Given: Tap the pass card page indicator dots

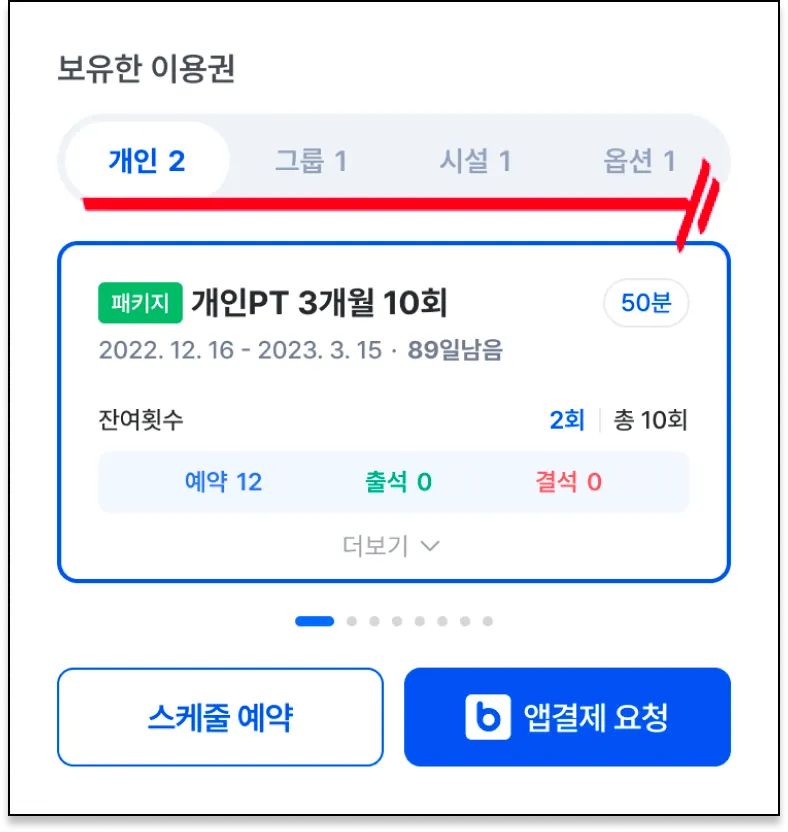Looking at the screenshot, I should point(394,621).
